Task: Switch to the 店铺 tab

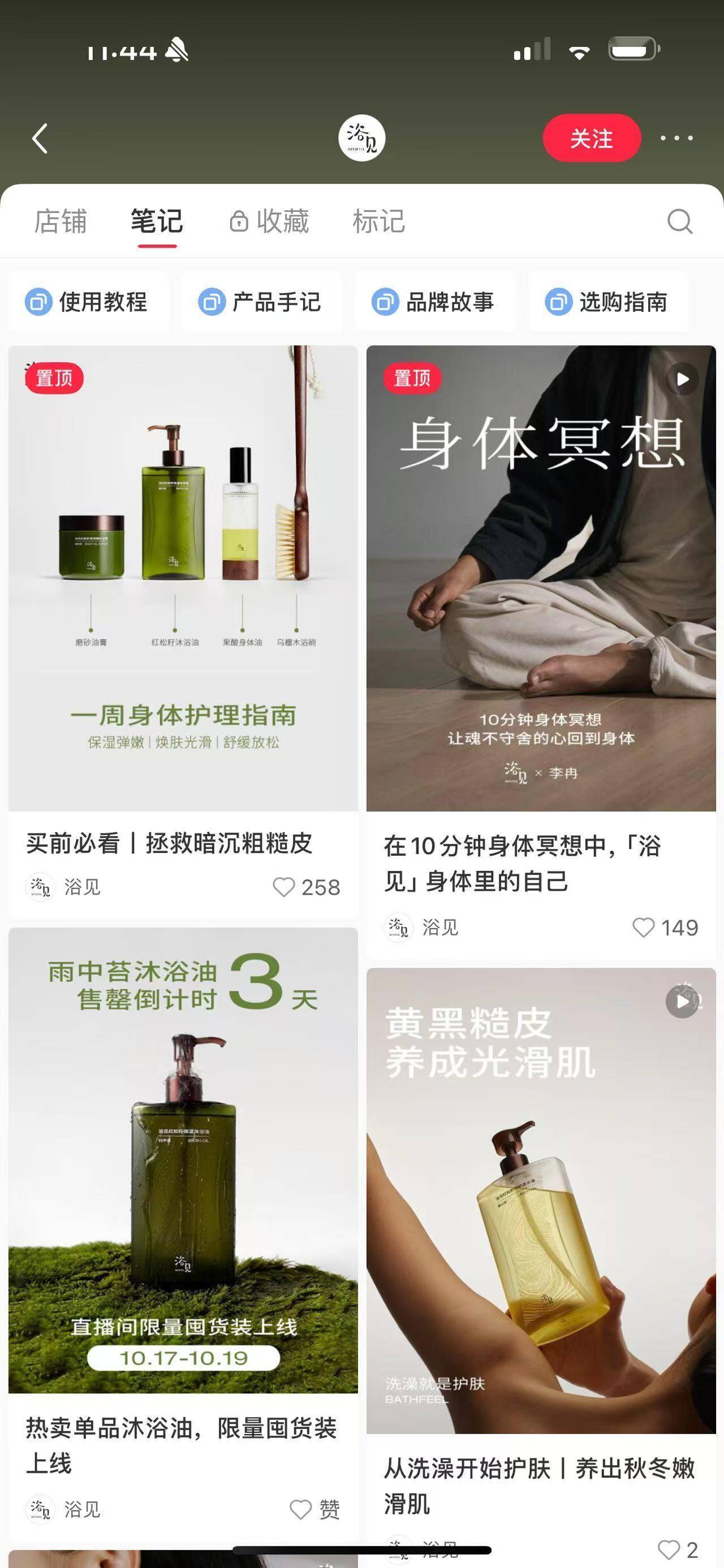Action: 61,221
